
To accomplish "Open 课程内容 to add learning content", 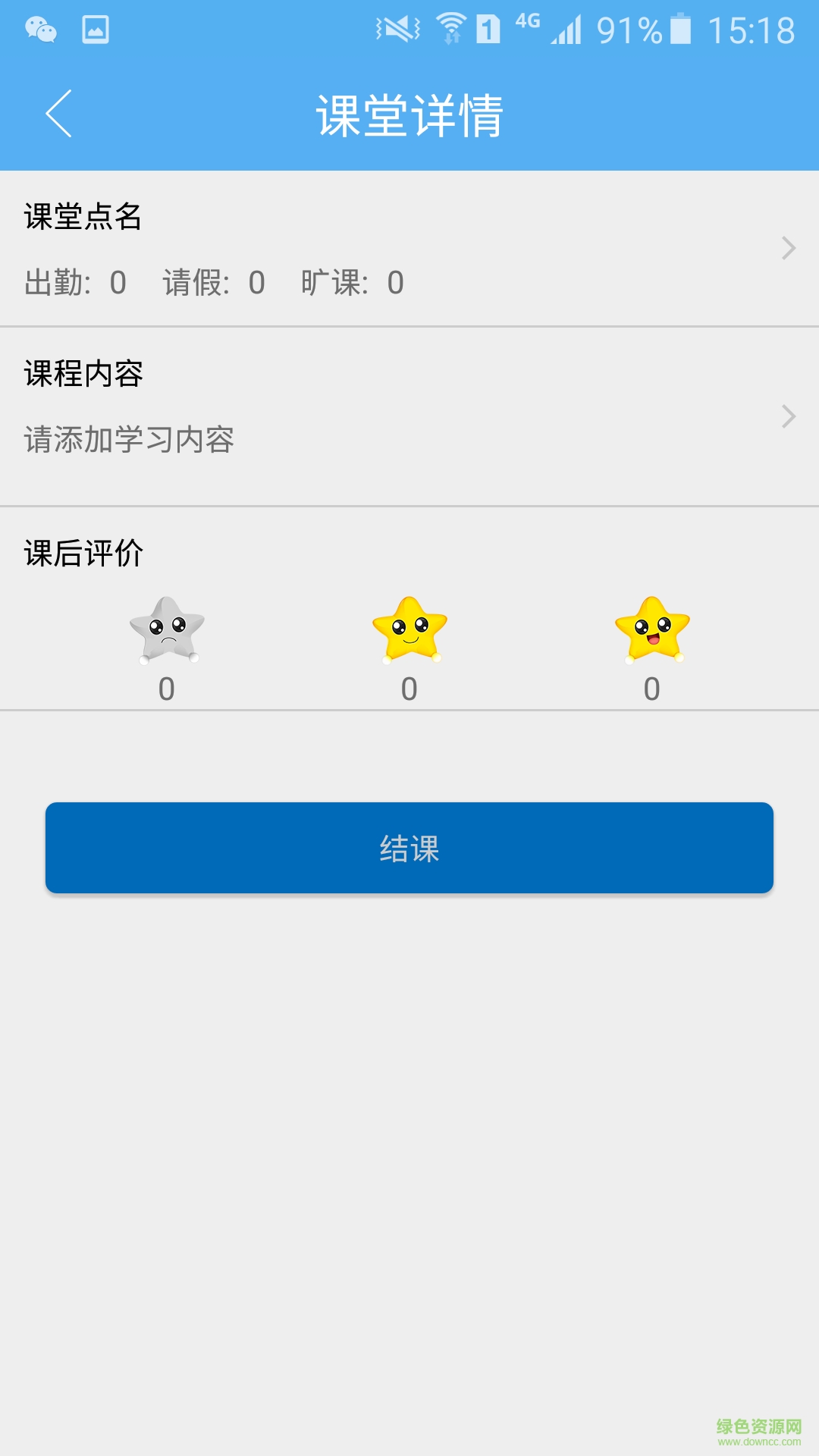I will point(409,416).
